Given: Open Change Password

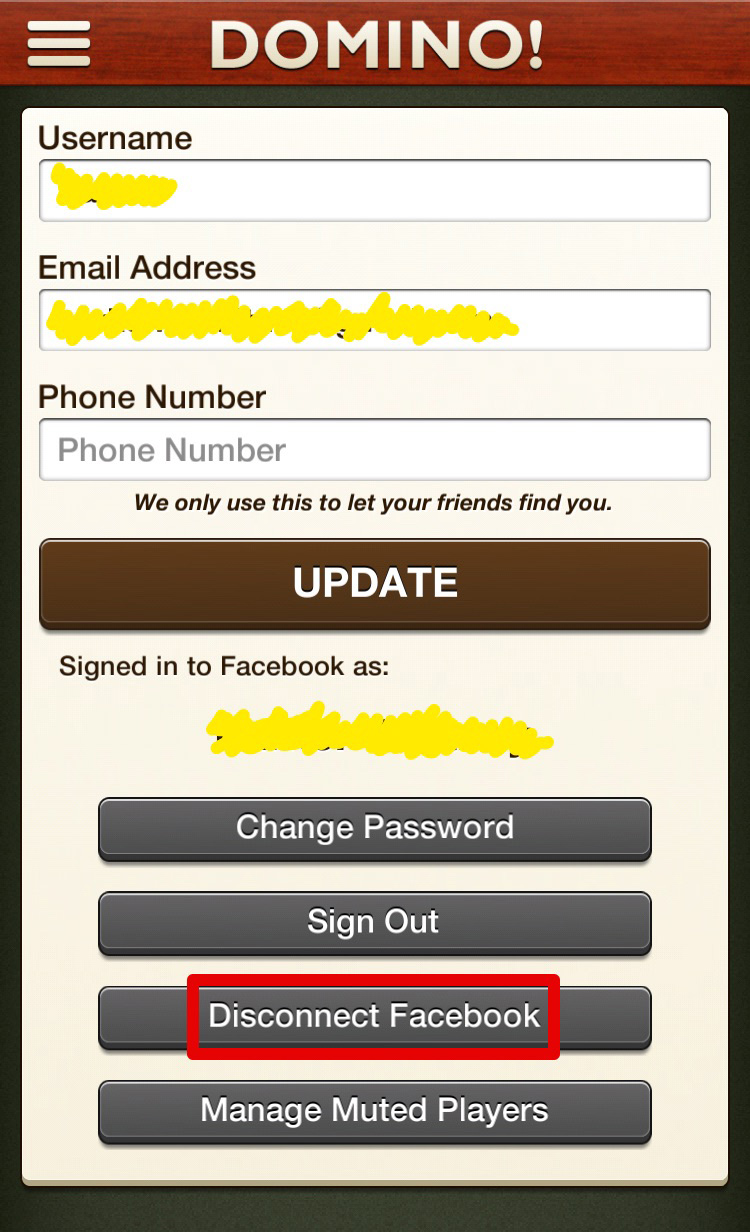Looking at the screenshot, I should coord(375,828).
